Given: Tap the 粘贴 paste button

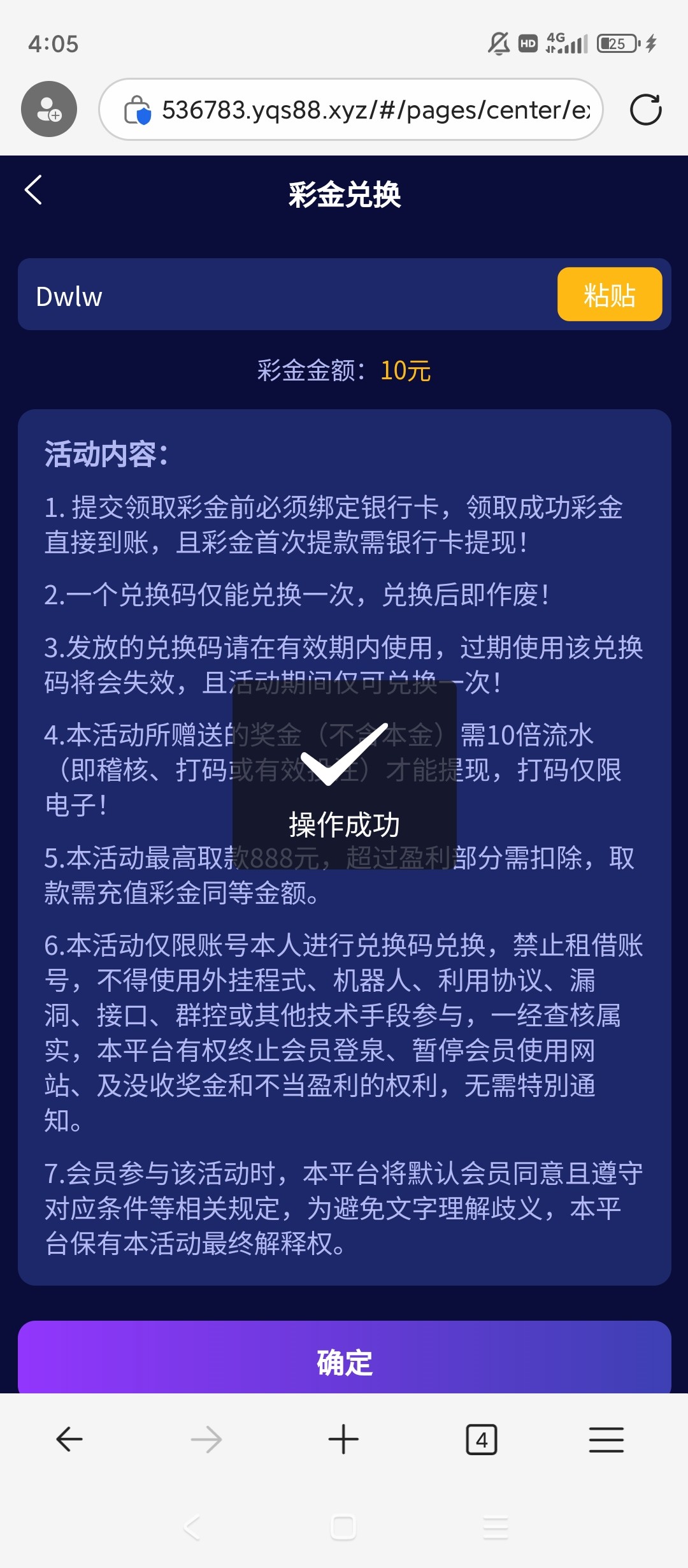Looking at the screenshot, I should 609,294.
